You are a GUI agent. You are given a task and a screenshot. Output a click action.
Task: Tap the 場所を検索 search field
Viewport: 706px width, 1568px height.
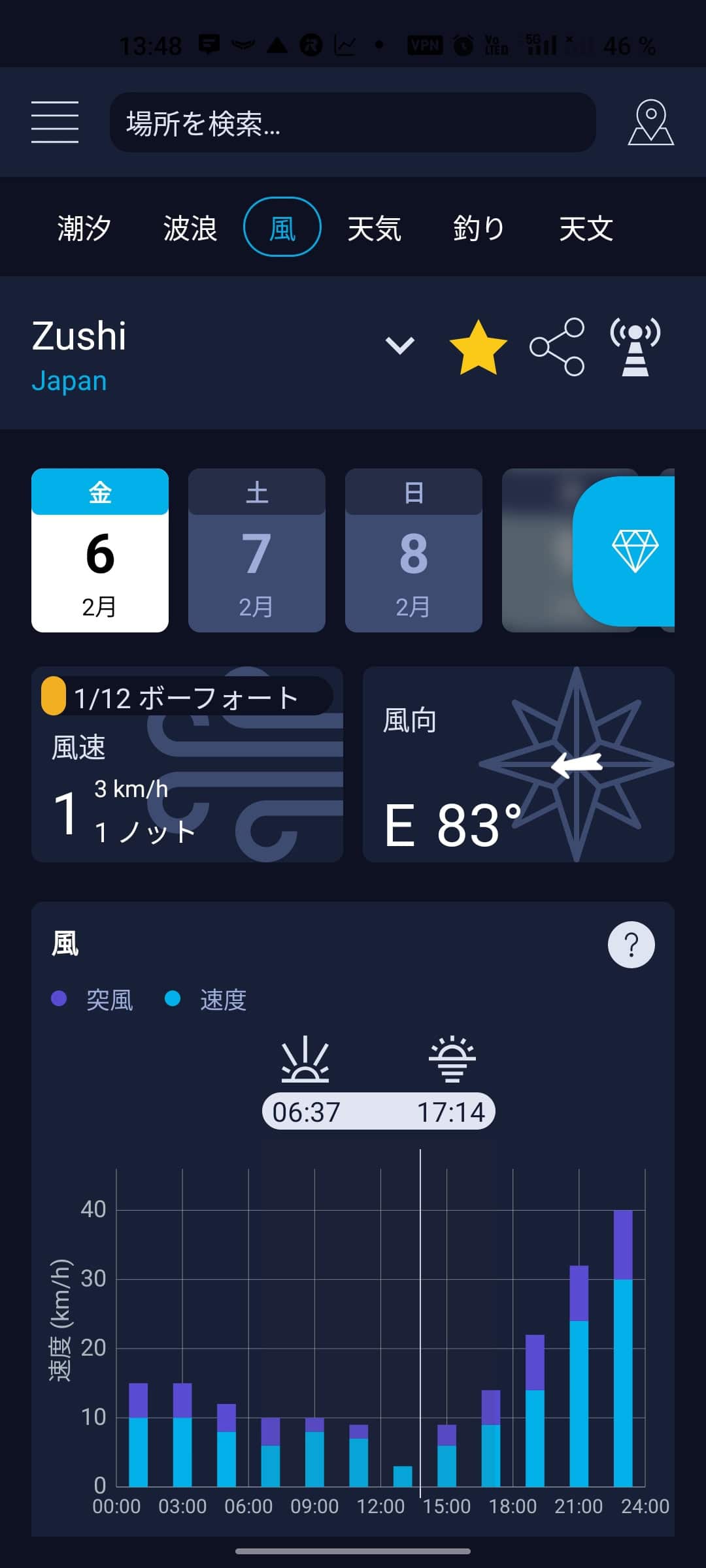tap(352, 123)
